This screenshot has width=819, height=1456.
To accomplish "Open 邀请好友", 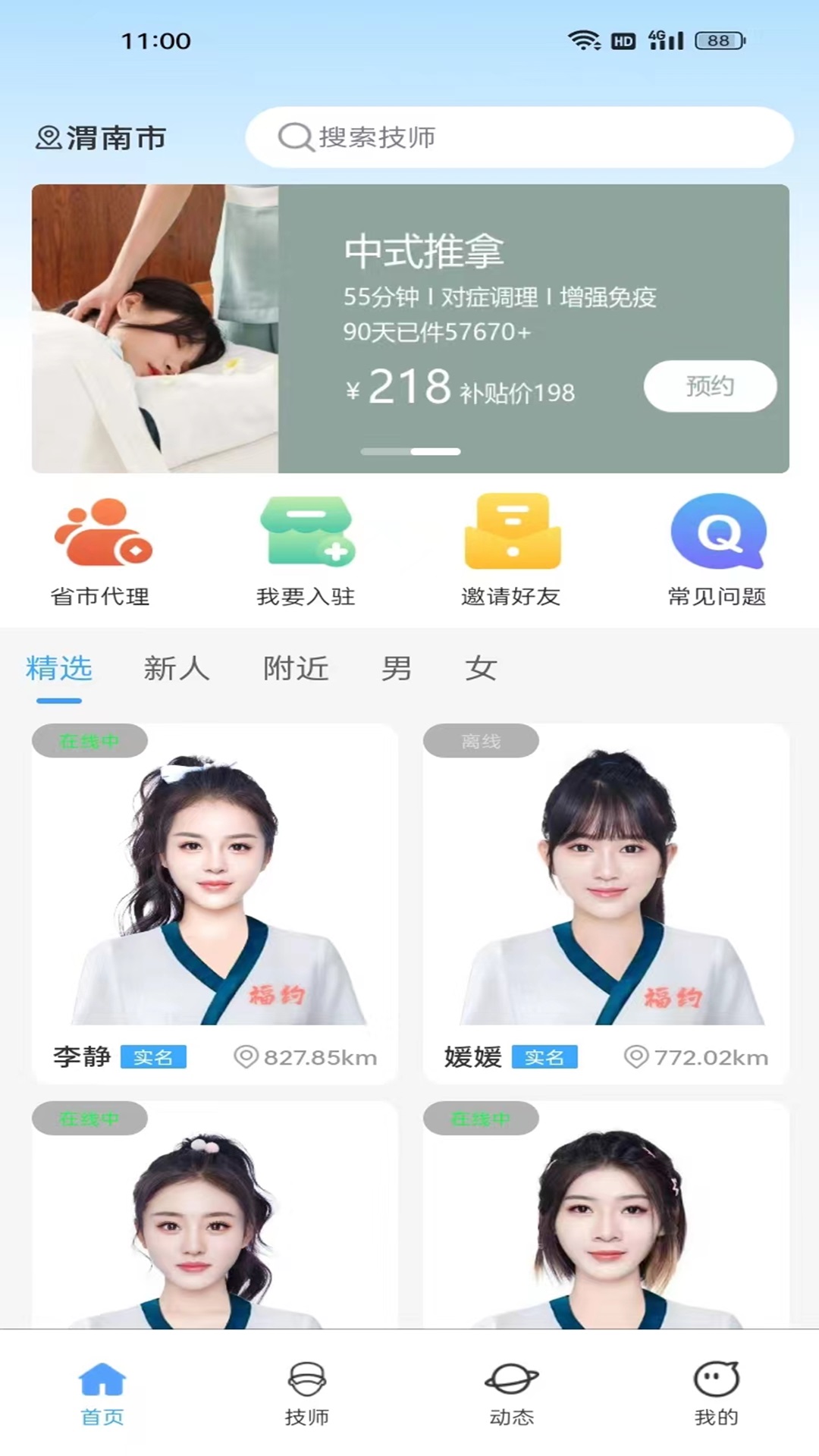I will pyautogui.click(x=512, y=551).
